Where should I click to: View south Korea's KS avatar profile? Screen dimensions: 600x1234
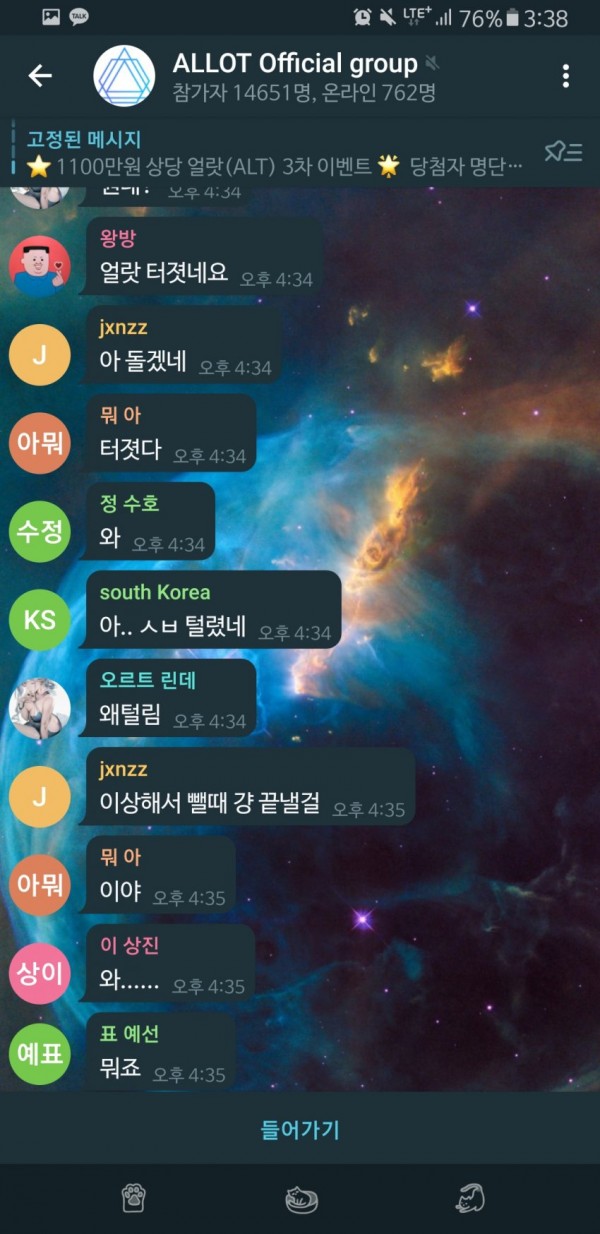pos(39,619)
